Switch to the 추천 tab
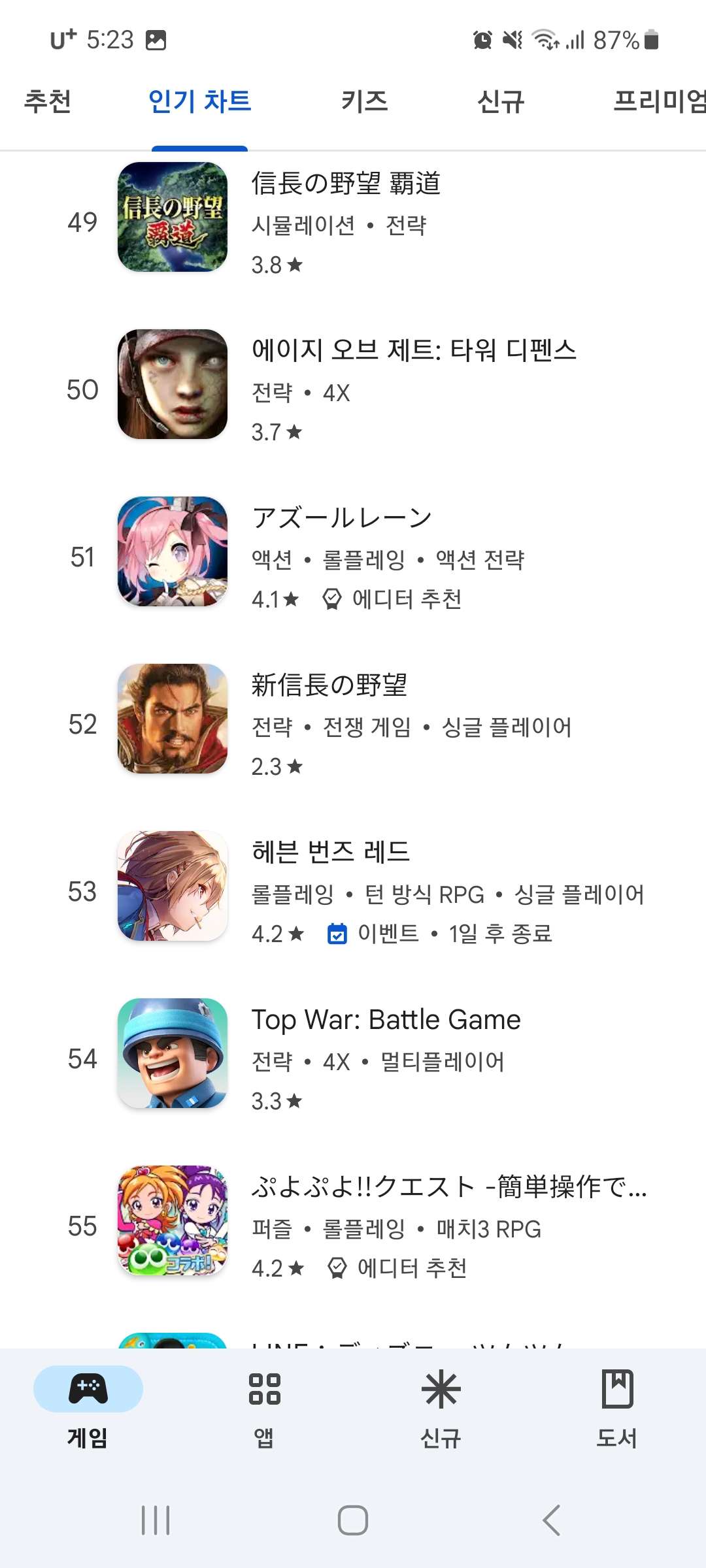Screen dimensions: 706x1568 click(x=48, y=102)
